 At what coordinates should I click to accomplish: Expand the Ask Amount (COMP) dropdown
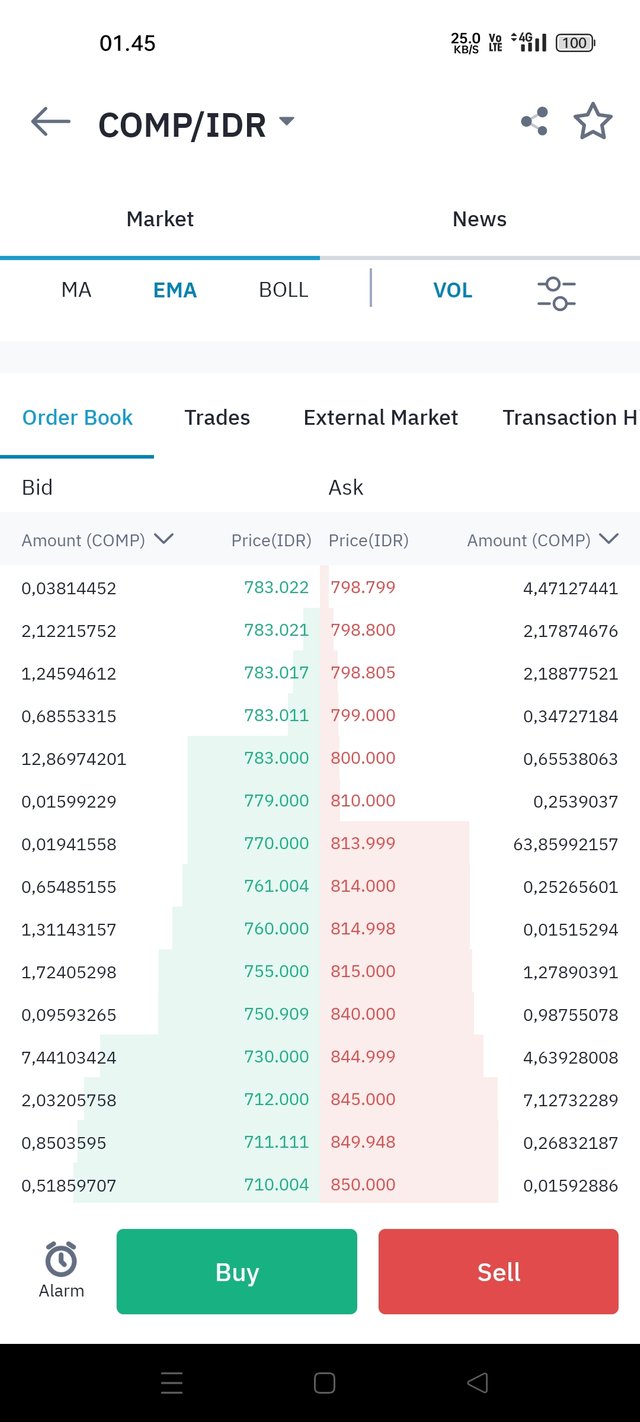point(608,539)
